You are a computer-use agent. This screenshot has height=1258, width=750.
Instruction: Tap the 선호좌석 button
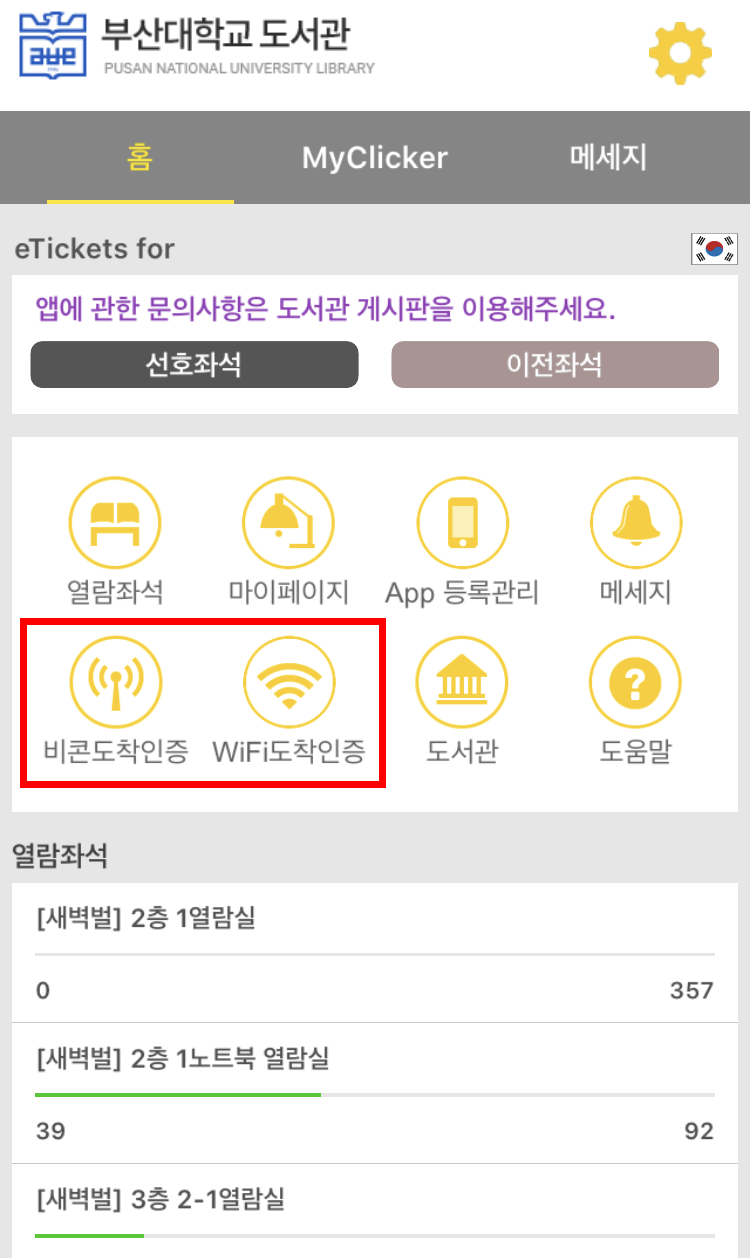point(194,364)
